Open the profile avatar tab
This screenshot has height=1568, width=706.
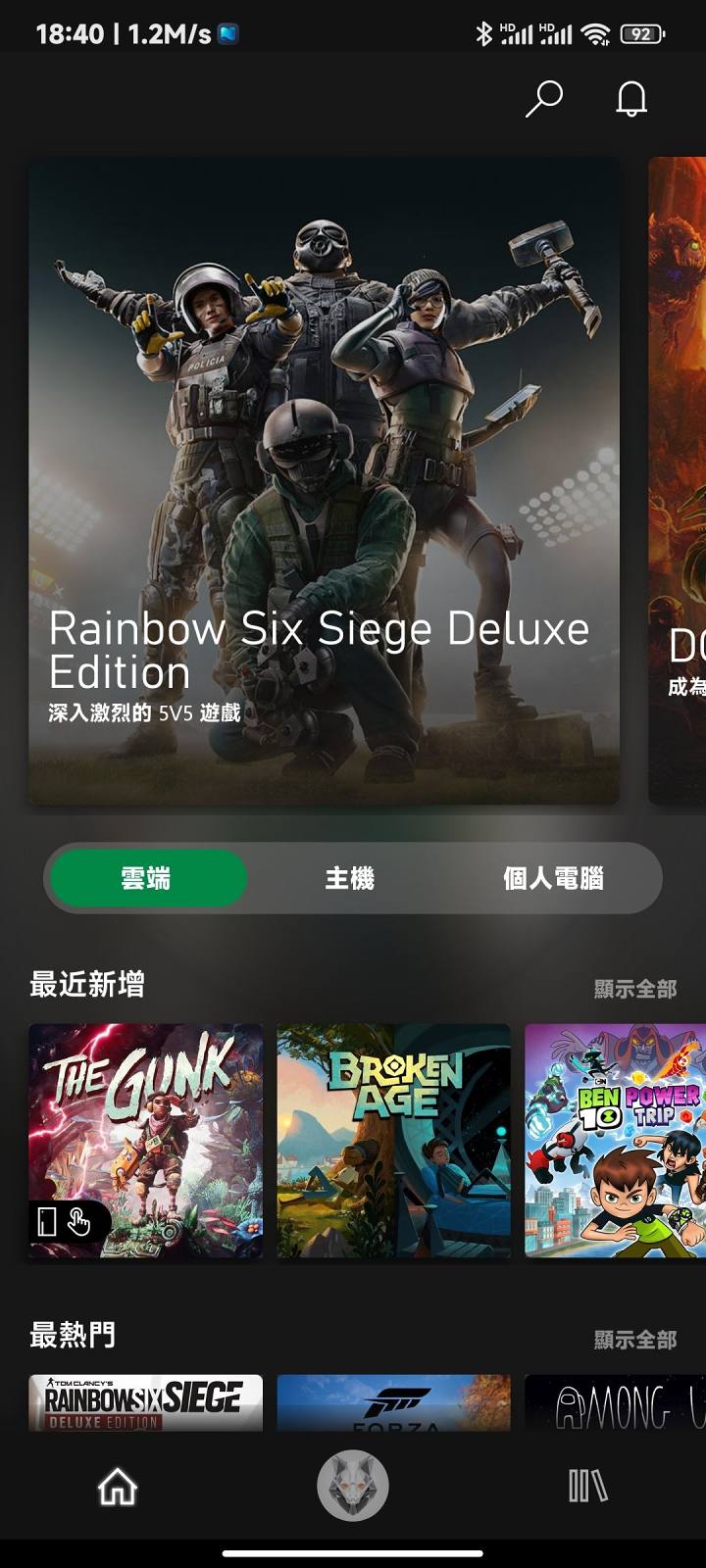[353, 1486]
